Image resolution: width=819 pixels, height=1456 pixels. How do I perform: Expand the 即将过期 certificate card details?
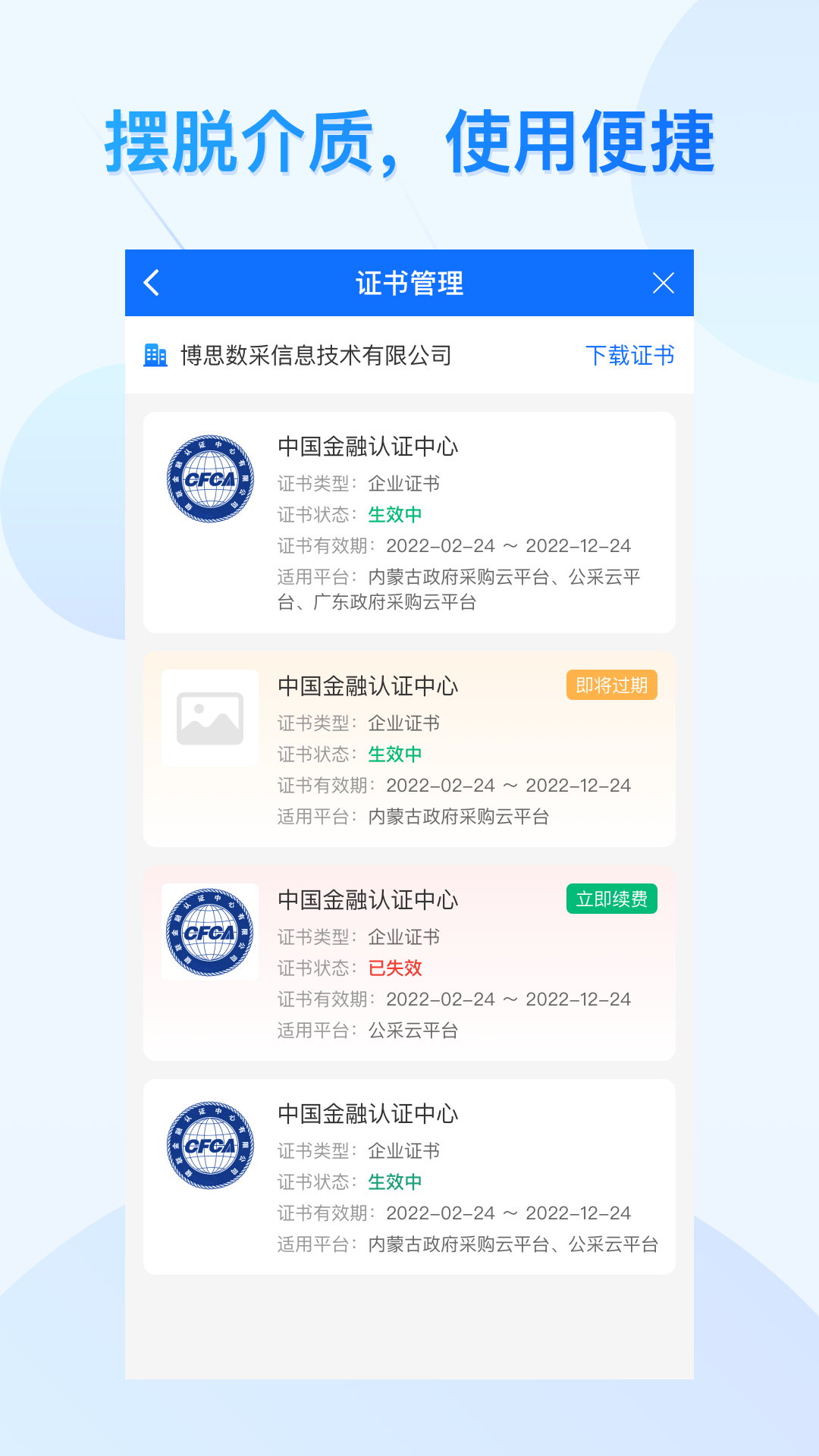[x=409, y=747]
